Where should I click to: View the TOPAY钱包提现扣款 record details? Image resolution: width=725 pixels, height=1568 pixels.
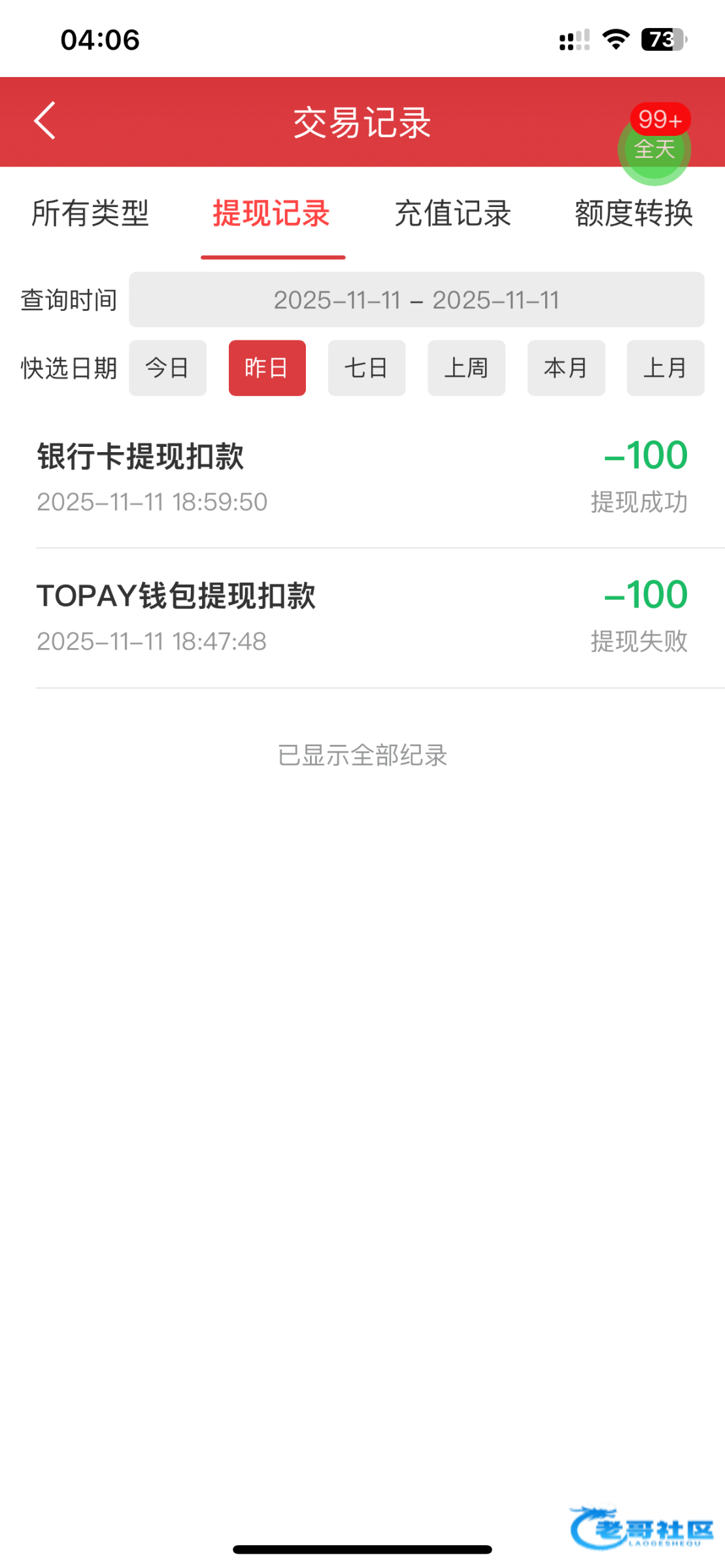[362, 617]
